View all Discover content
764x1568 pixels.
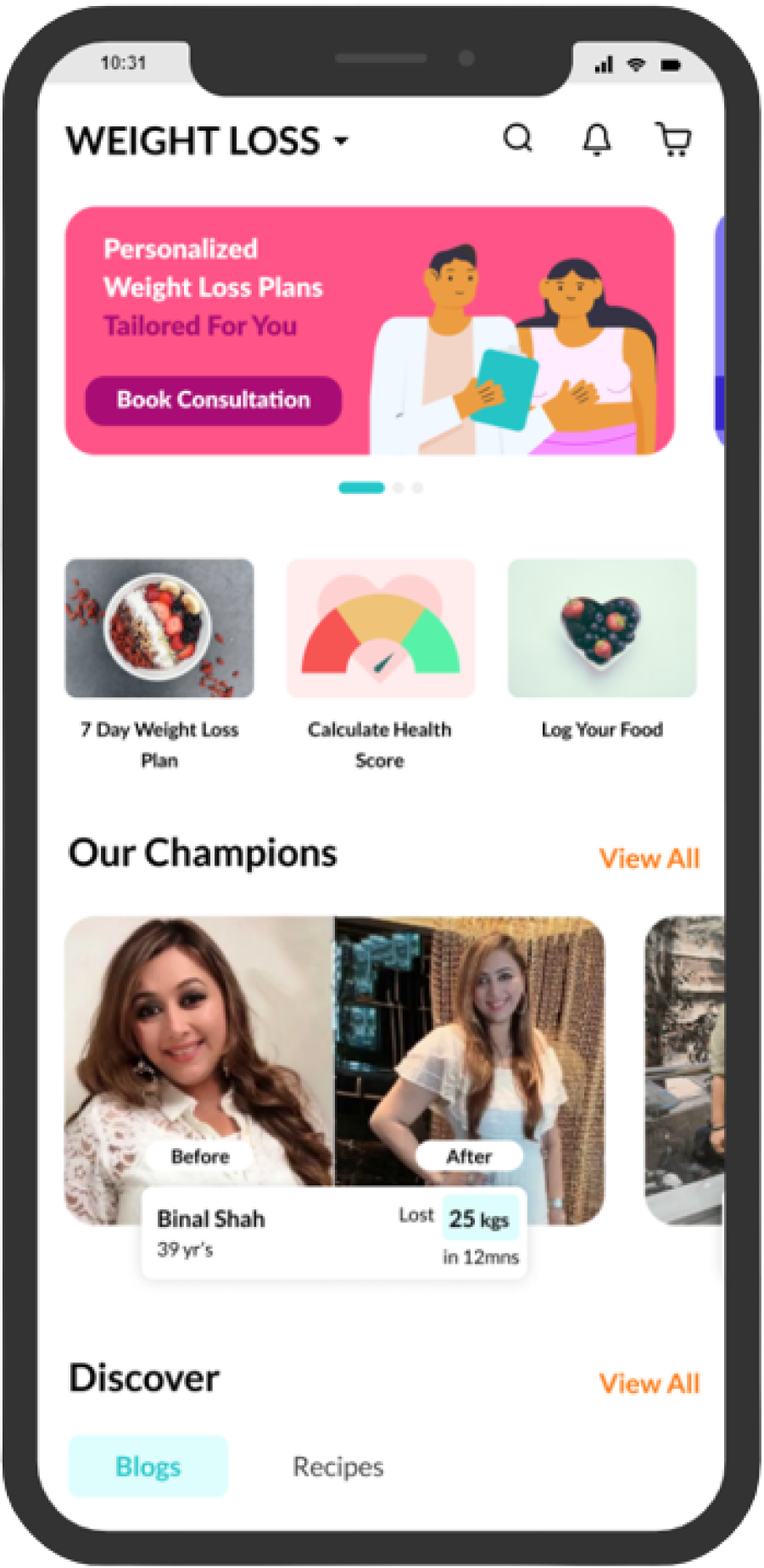[649, 1383]
